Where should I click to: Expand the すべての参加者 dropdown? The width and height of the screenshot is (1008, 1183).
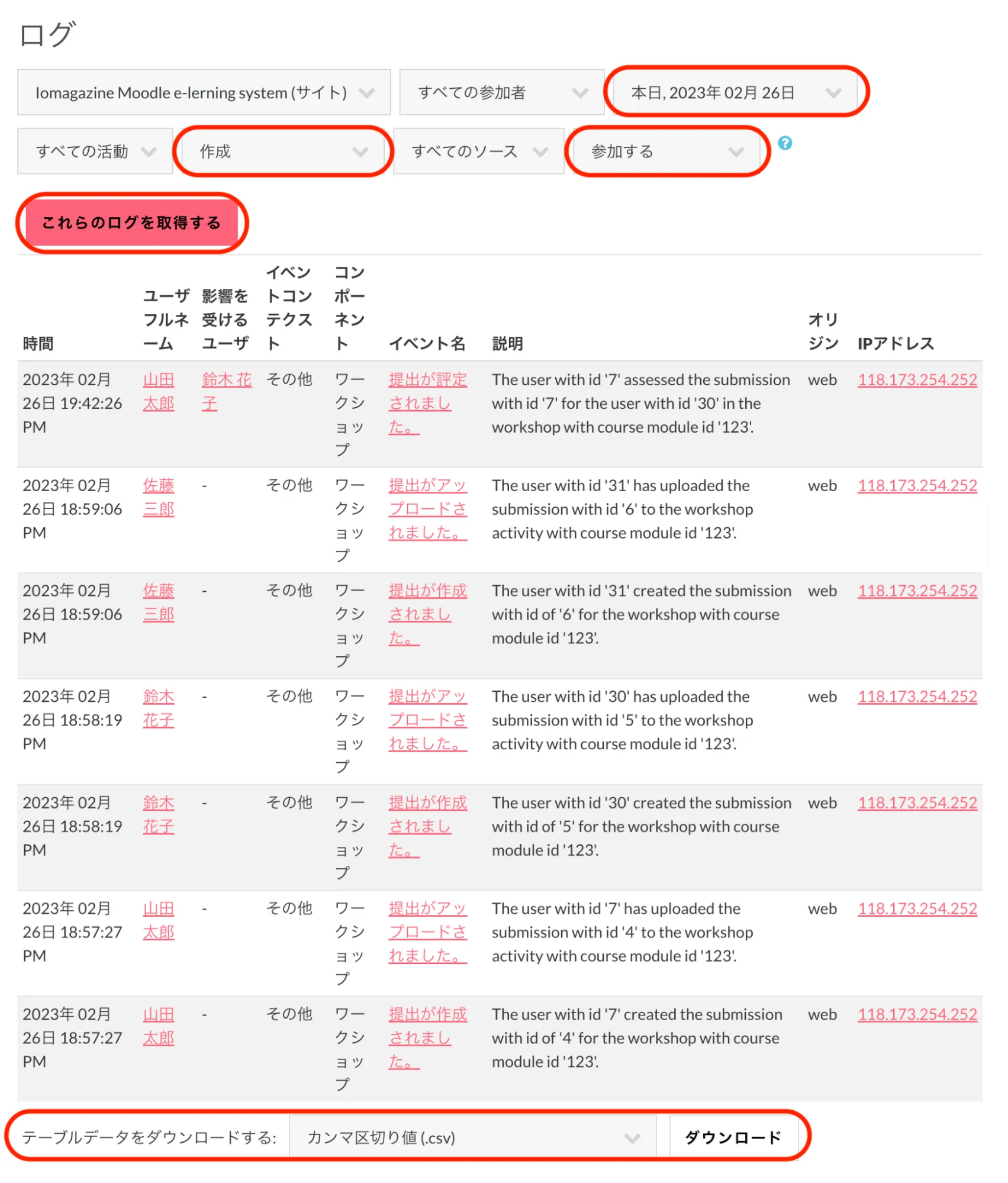pyautogui.click(x=501, y=93)
